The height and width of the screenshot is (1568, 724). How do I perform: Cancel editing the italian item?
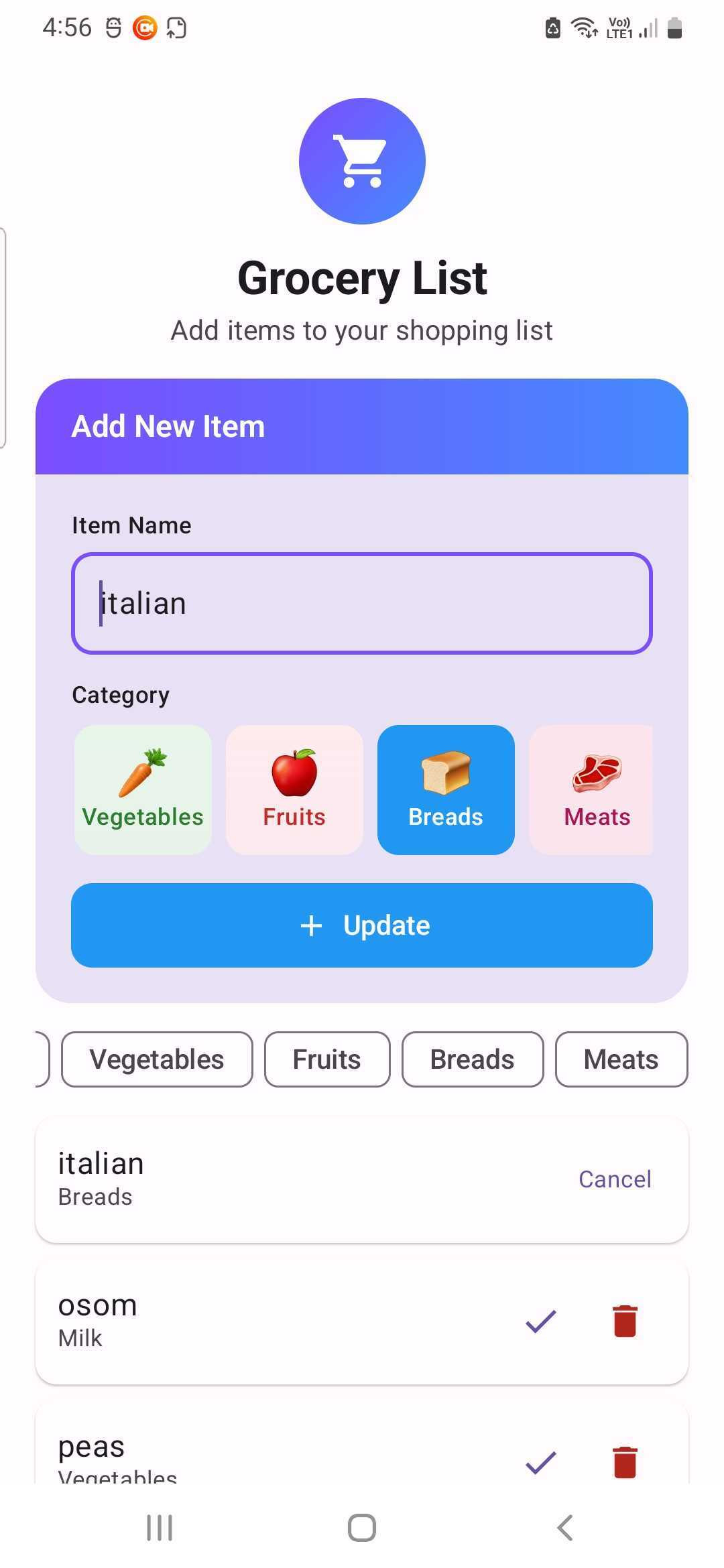(615, 1179)
